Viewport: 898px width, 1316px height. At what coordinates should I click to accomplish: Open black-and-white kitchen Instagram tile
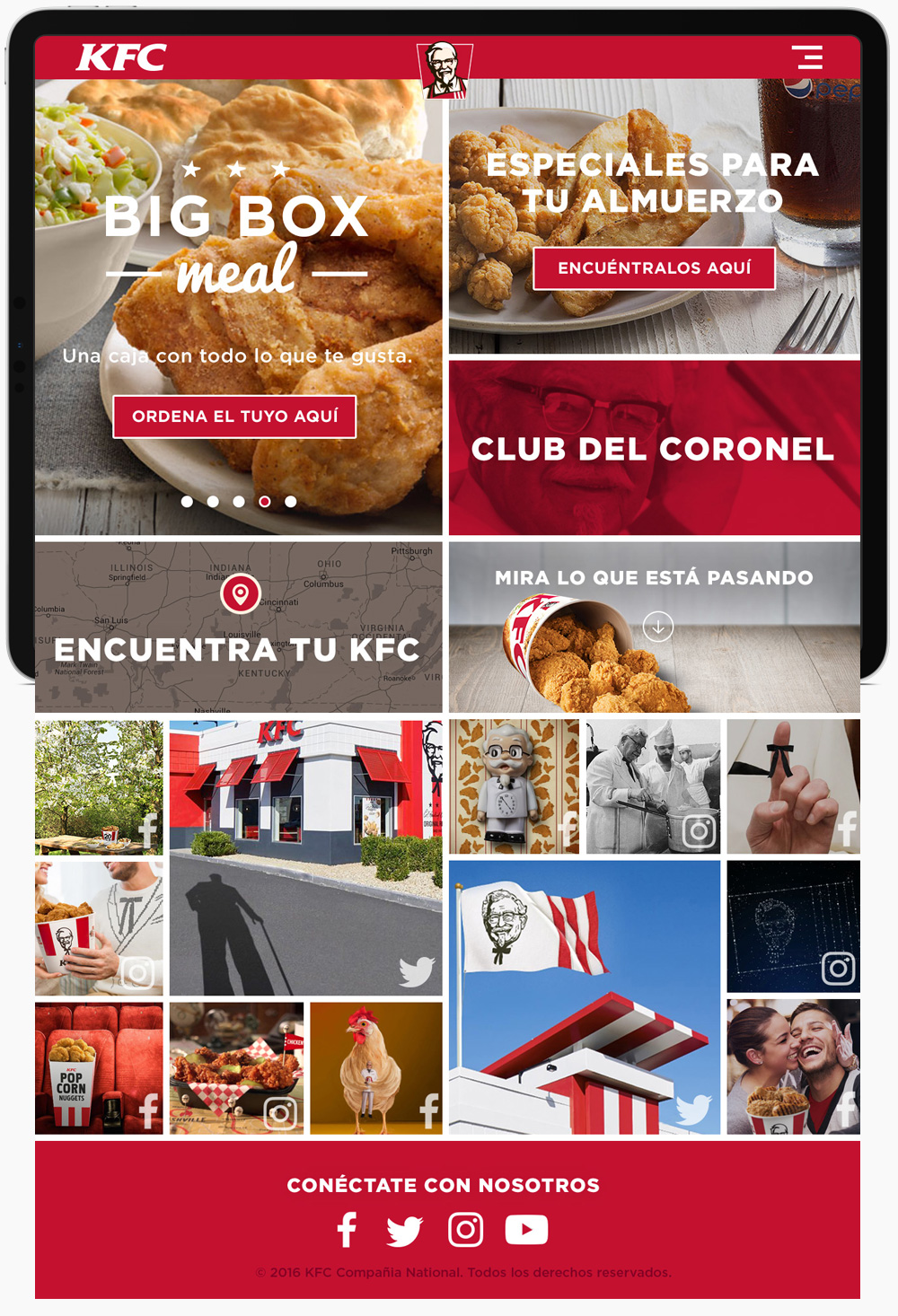653,786
